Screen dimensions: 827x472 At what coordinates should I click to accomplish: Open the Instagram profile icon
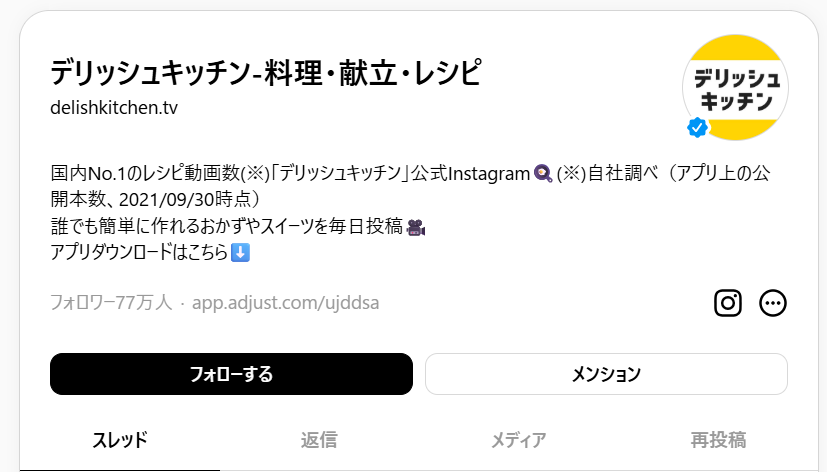728,303
